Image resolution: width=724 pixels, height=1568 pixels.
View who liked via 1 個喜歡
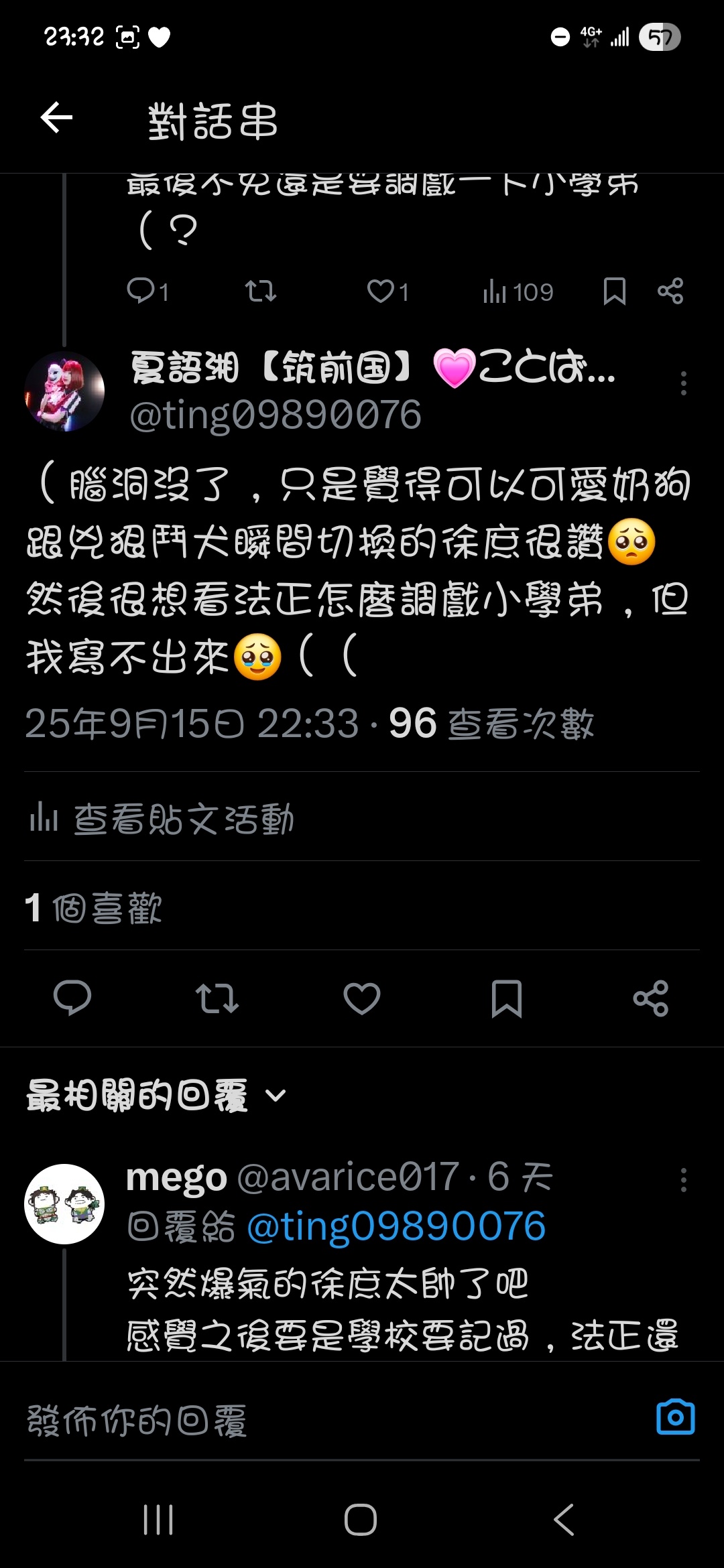point(94,908)
